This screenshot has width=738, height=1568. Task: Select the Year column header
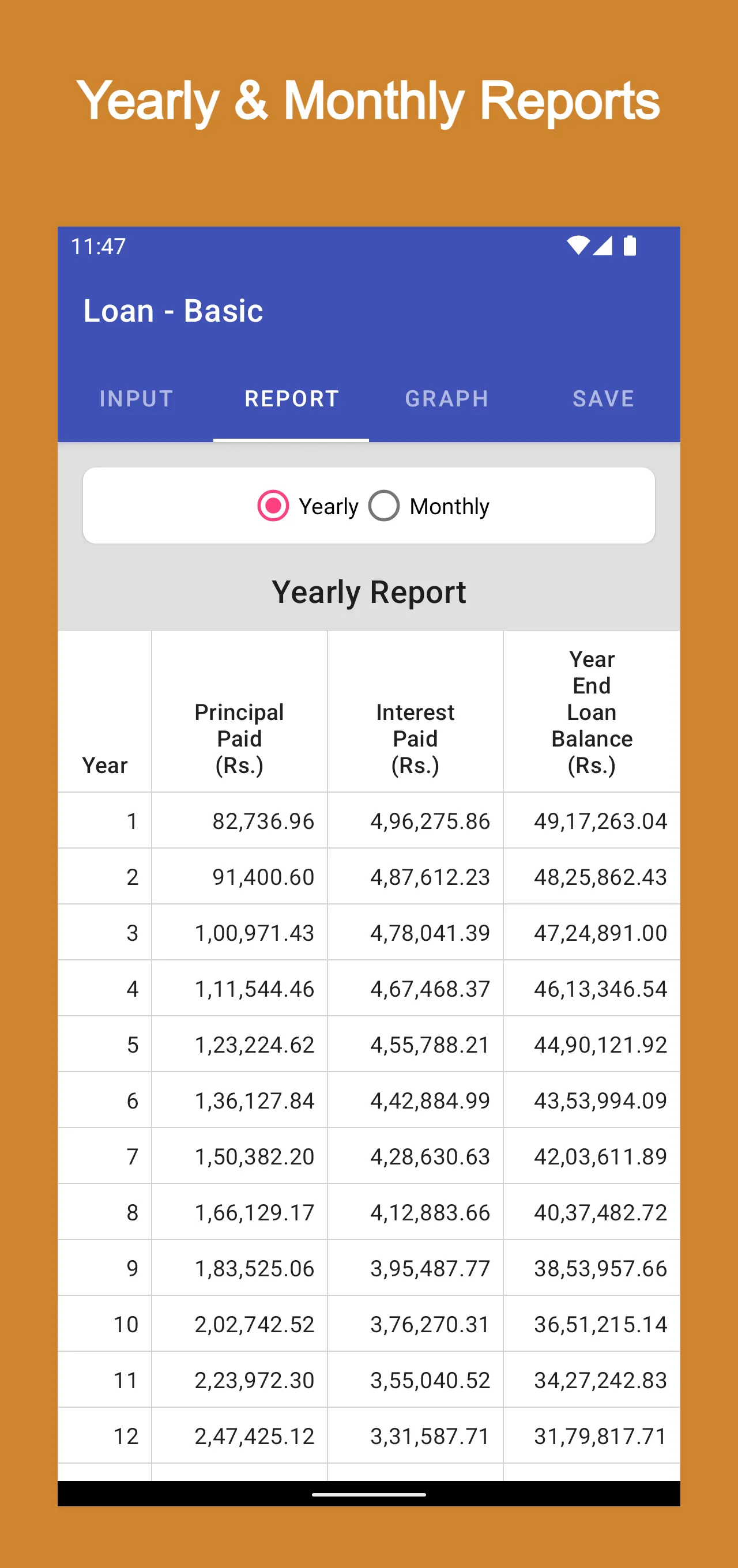(105, 765)
